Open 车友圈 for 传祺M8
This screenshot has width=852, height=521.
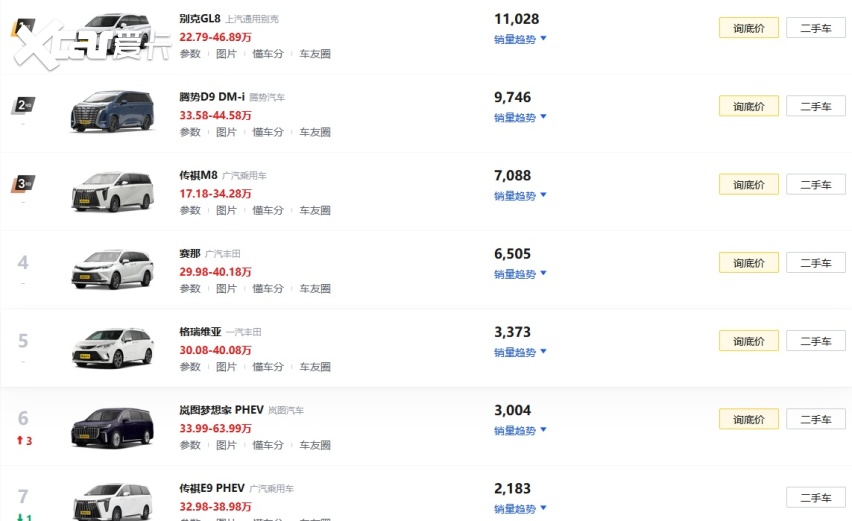(x=315, y=211)
